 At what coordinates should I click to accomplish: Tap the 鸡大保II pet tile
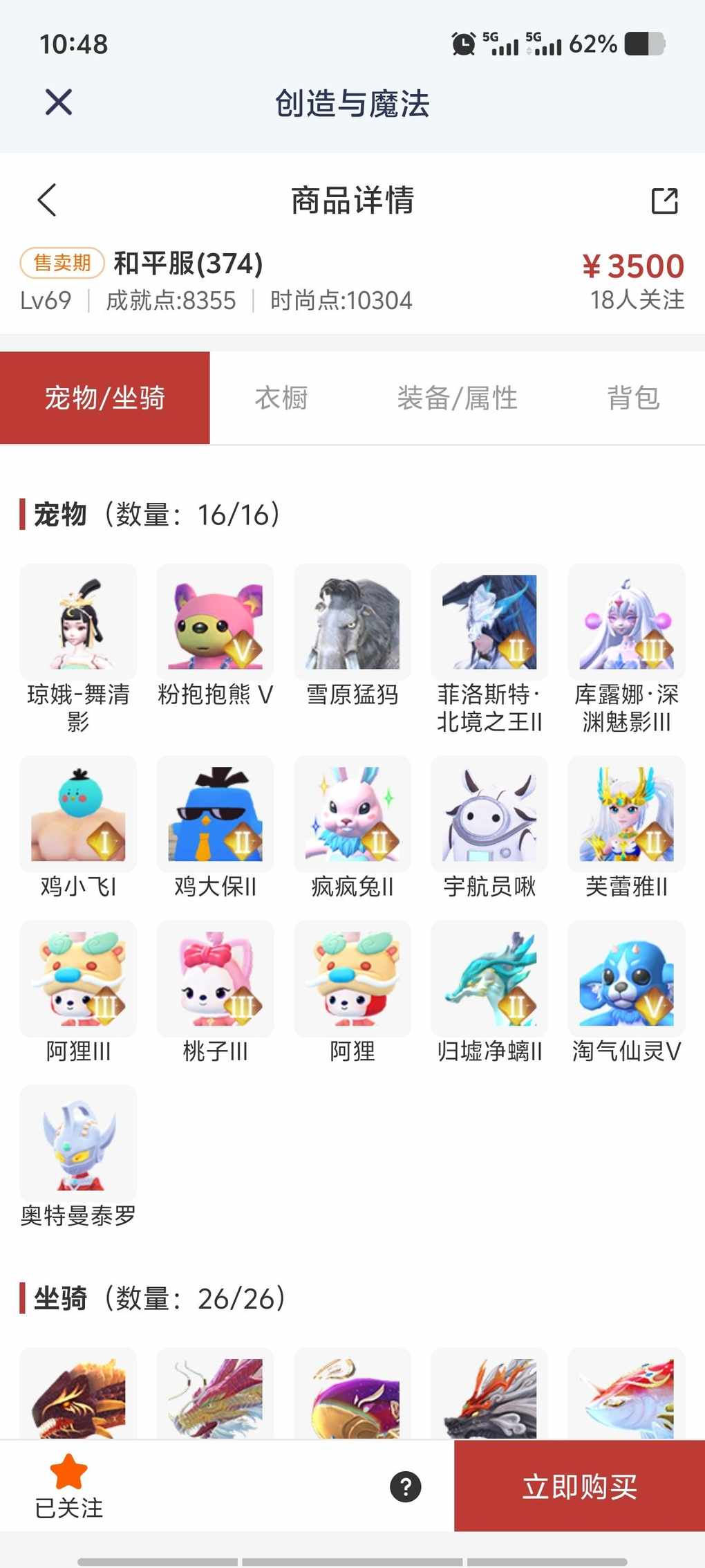(x=215, y=814)
